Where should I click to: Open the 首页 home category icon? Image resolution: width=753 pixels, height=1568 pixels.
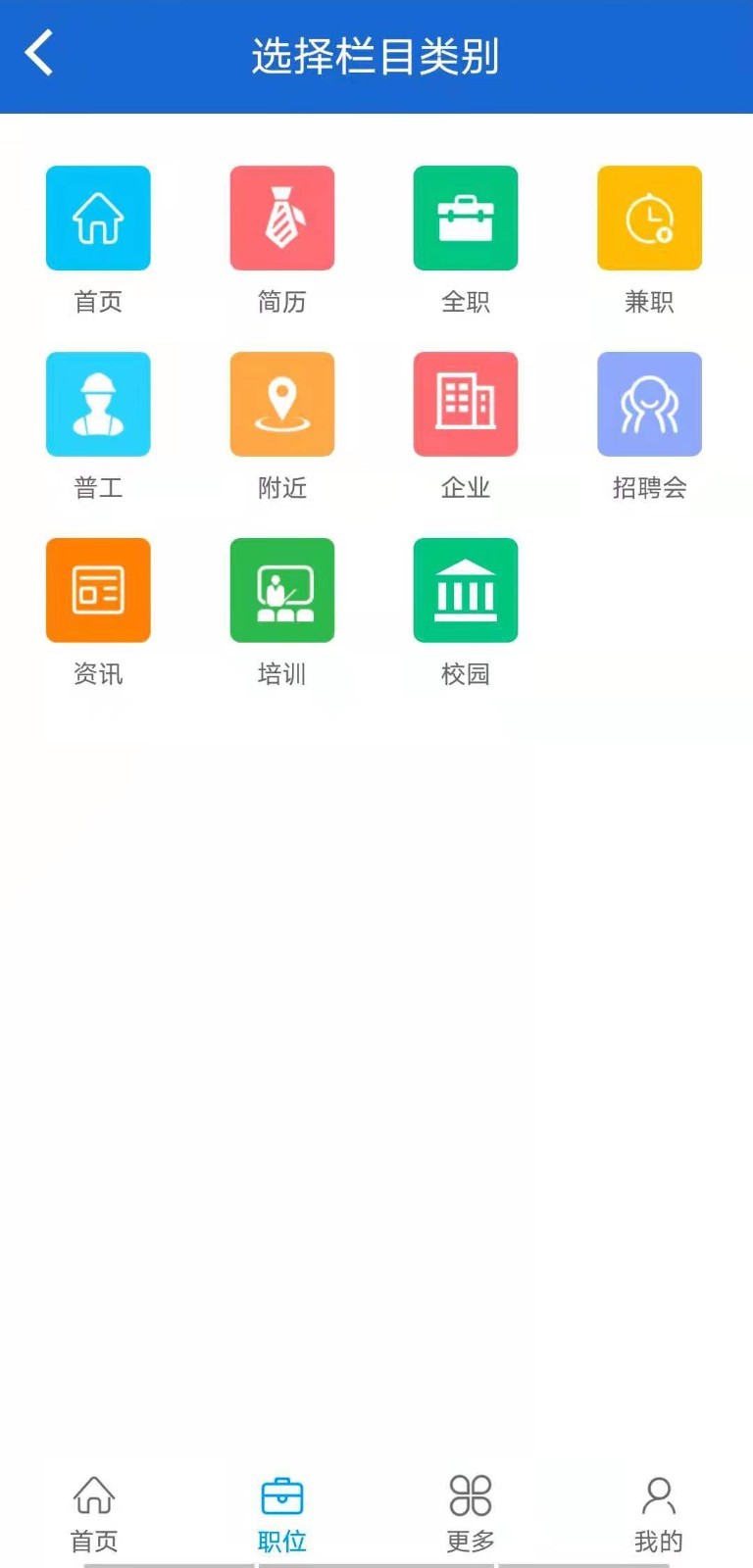(98, 218)
